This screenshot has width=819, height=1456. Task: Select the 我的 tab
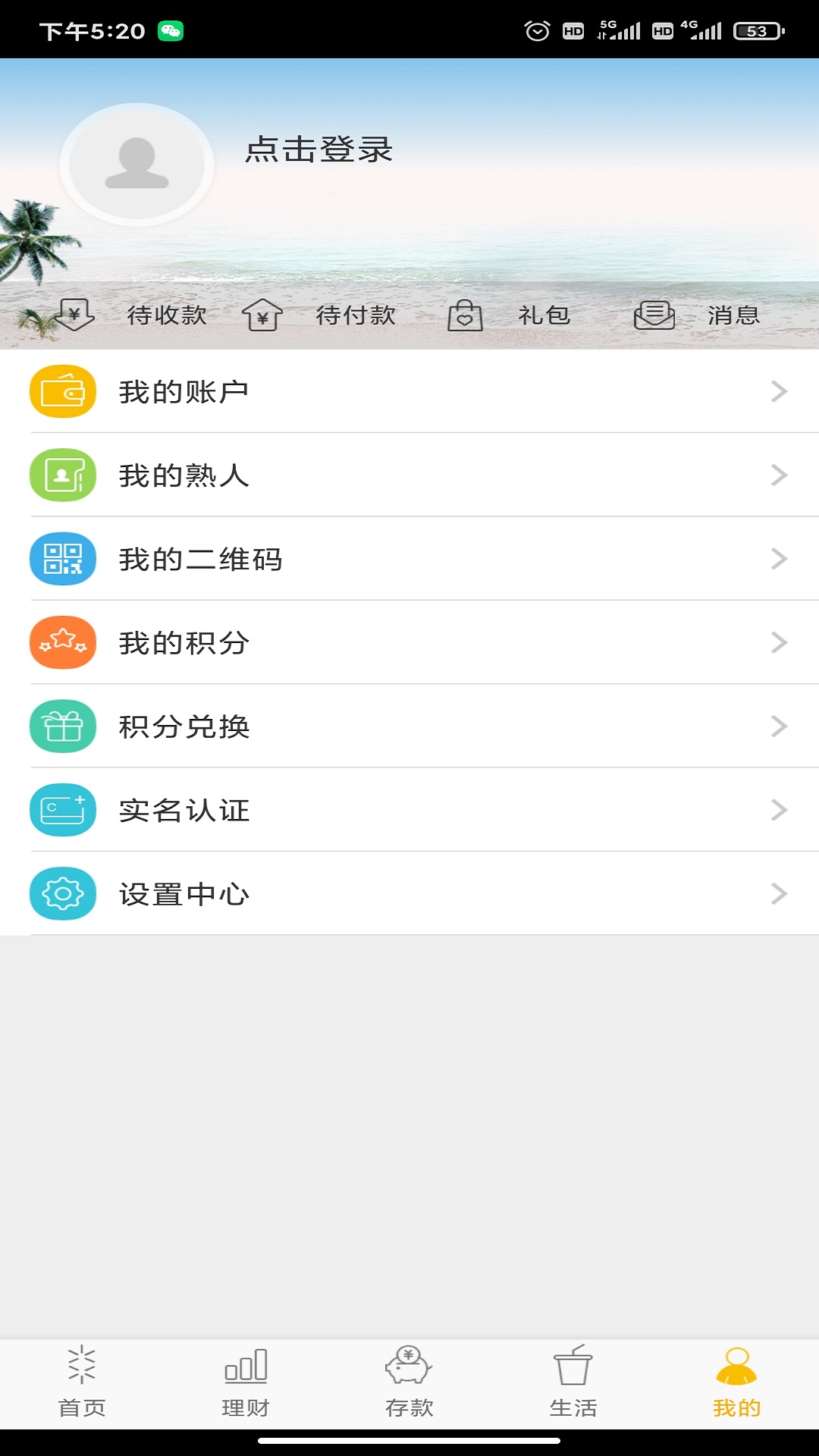736,1383
